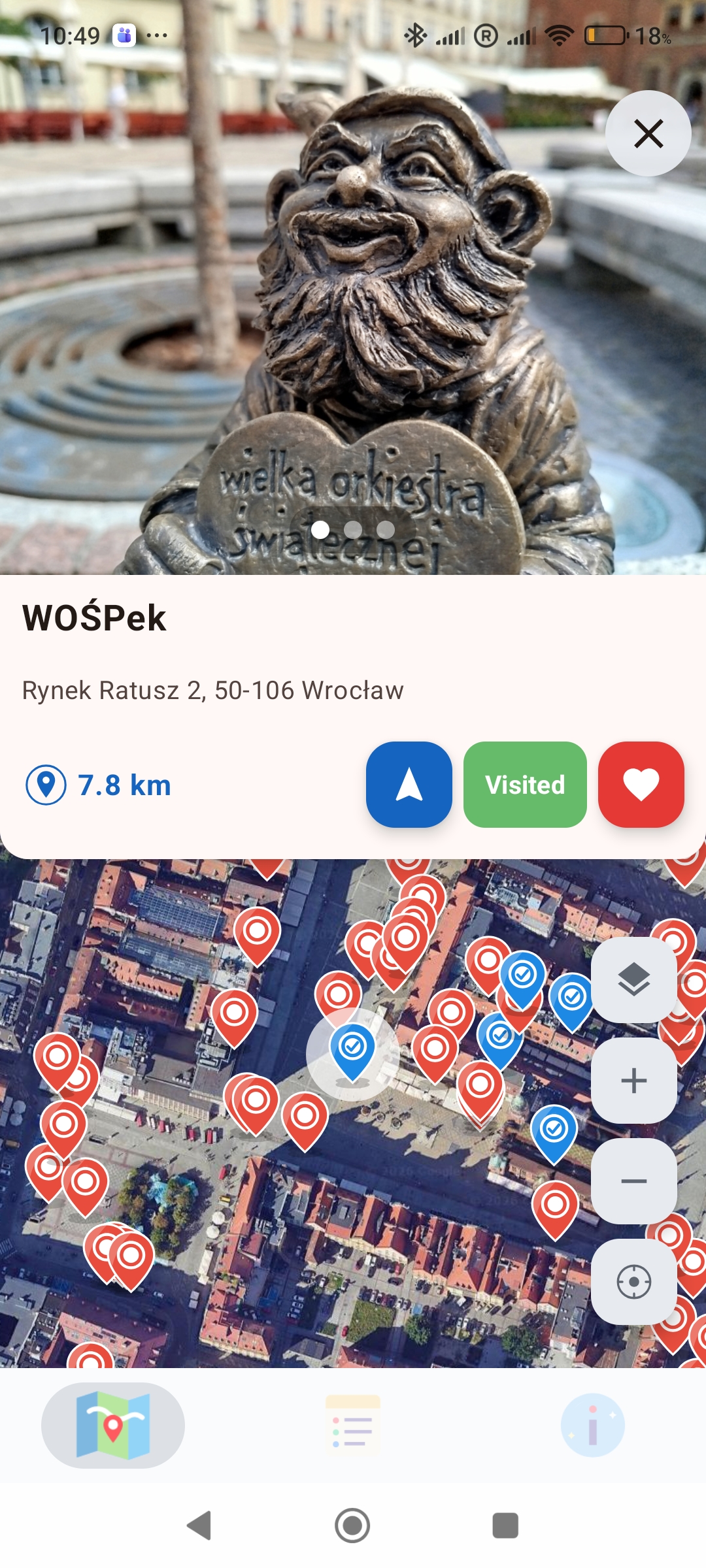Viewport: 706px width, 1568px height.
Task: View the WOŚPek dwarf photo full screen
Action: click(x=353, y=294)
